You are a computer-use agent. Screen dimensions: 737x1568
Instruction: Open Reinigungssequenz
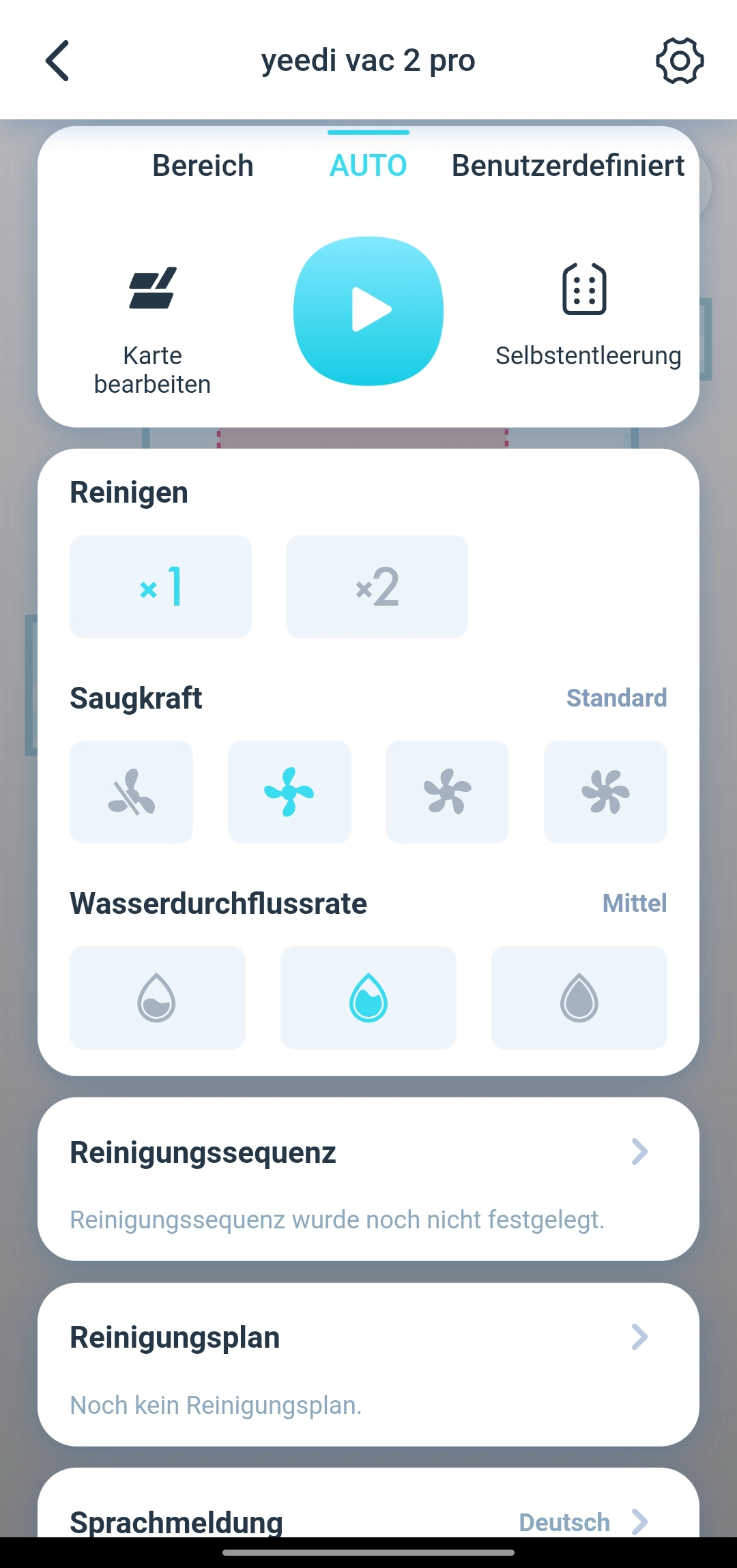(369, 1179)
